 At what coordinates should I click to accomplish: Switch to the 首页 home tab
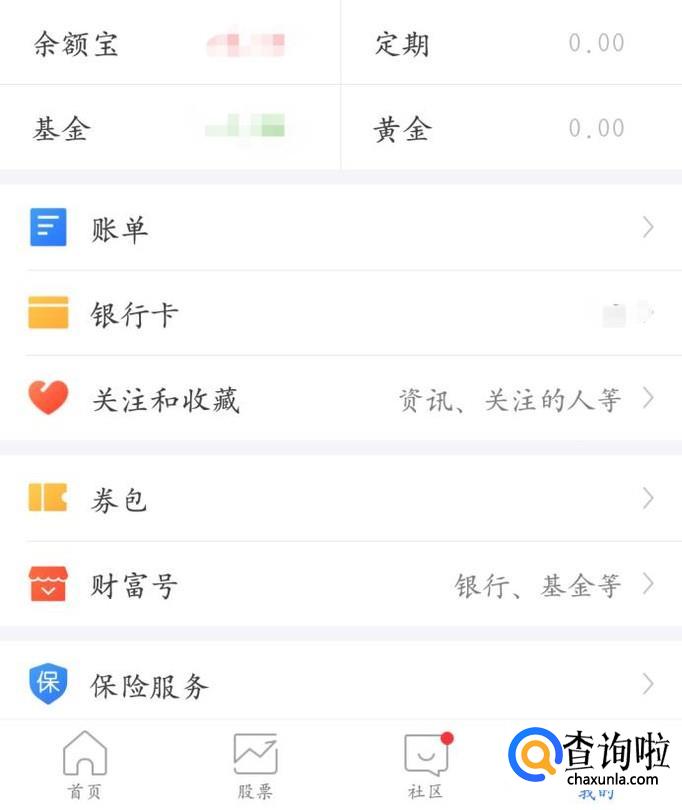tap(85, 765)
